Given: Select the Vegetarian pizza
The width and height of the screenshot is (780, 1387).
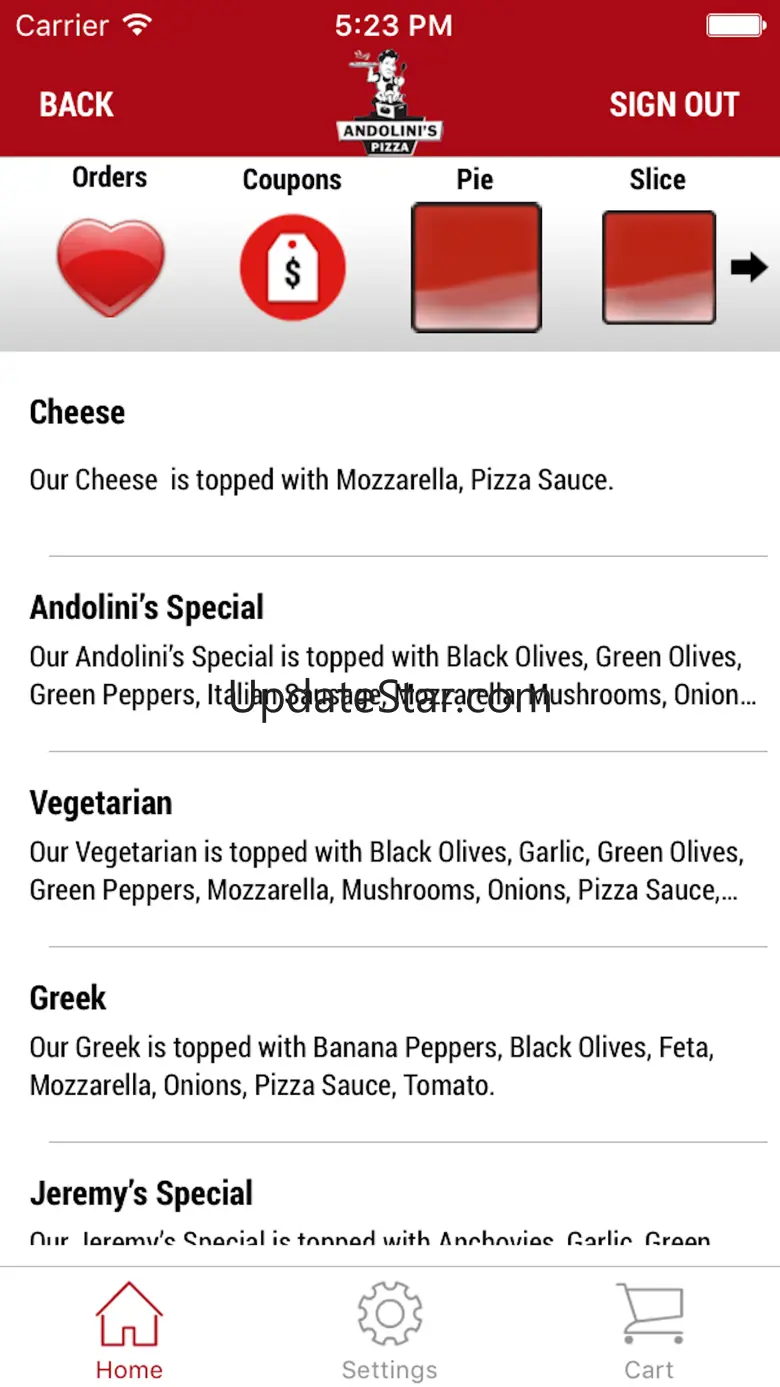Looking at the screenshot, I should point(390,845).
